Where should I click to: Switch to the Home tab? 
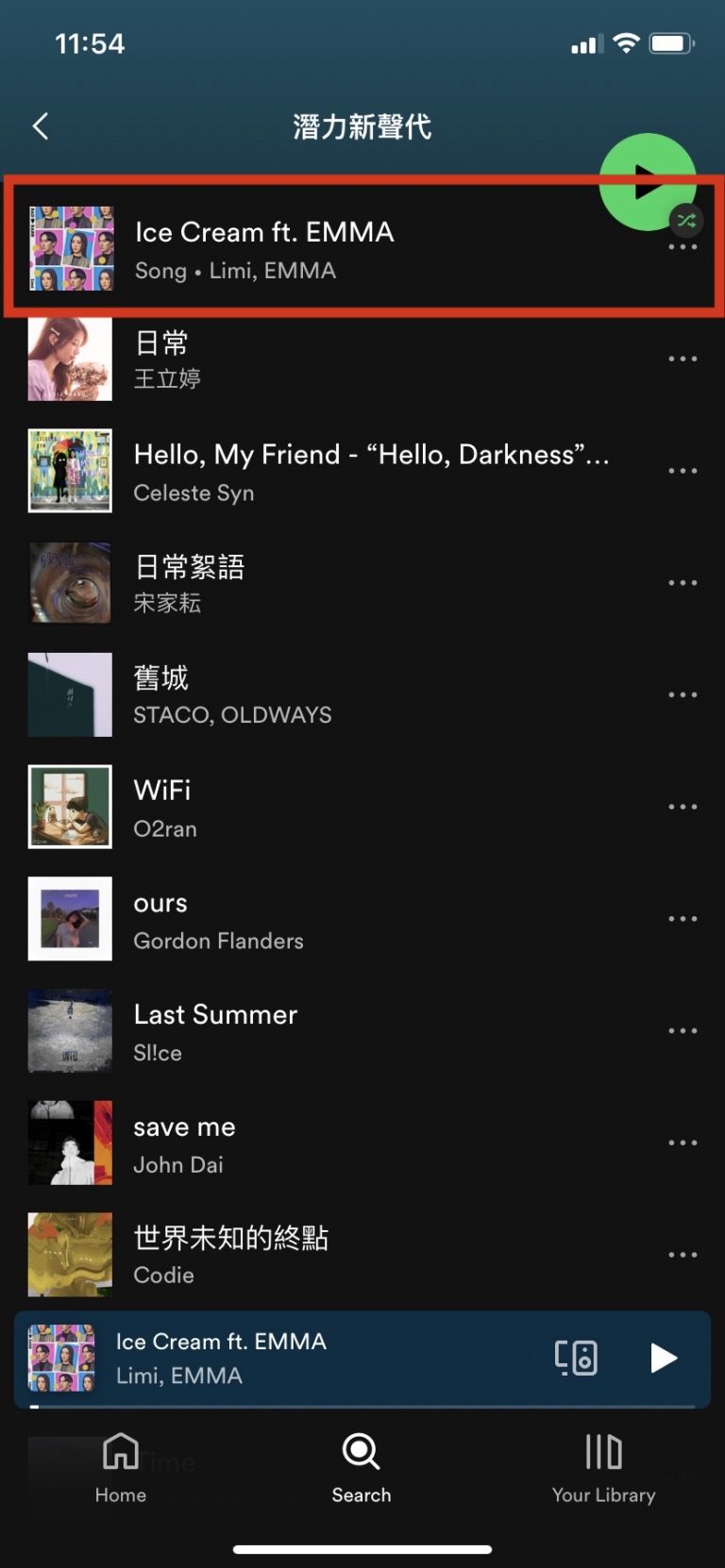pyautogui.click(x=121, y=1468)
